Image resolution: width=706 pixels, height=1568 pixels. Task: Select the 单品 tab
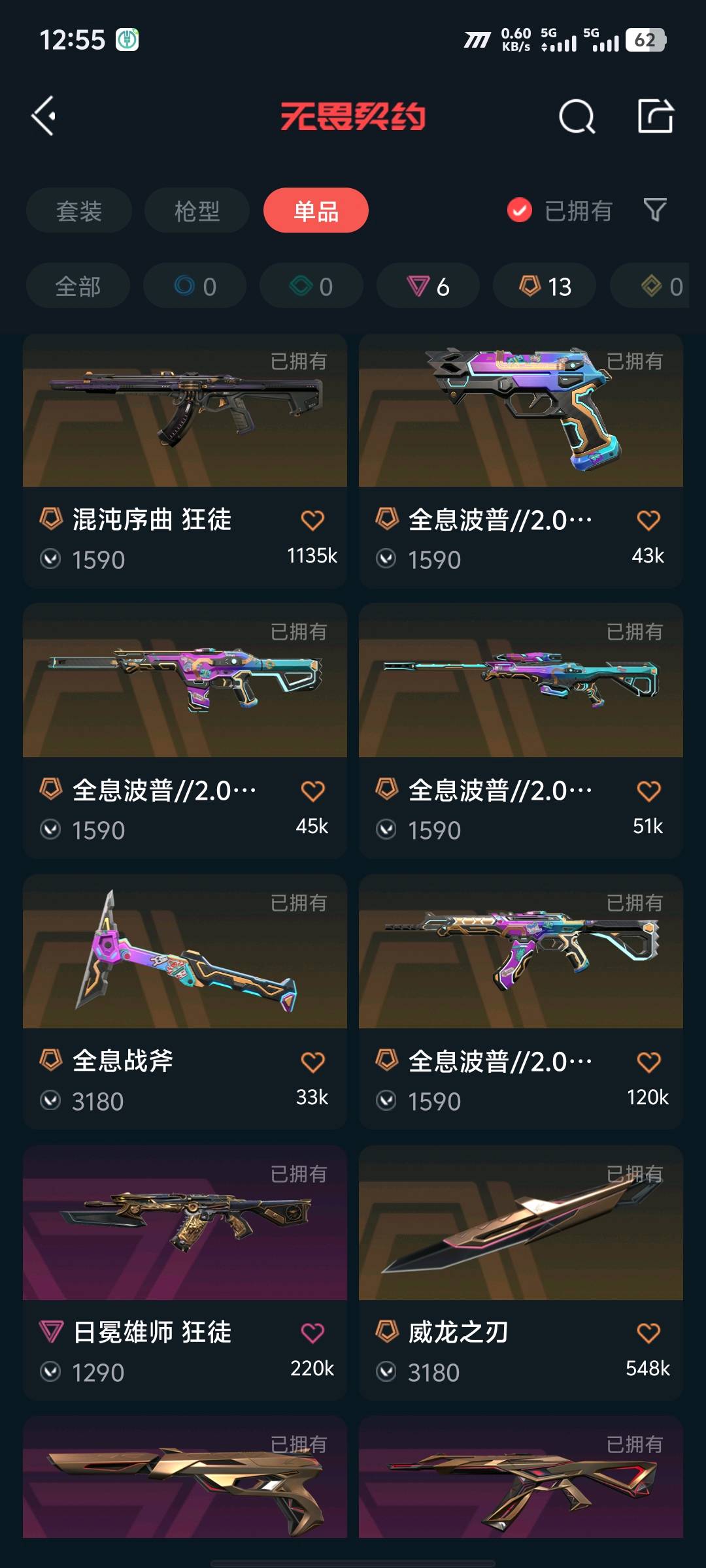point(316,210)
